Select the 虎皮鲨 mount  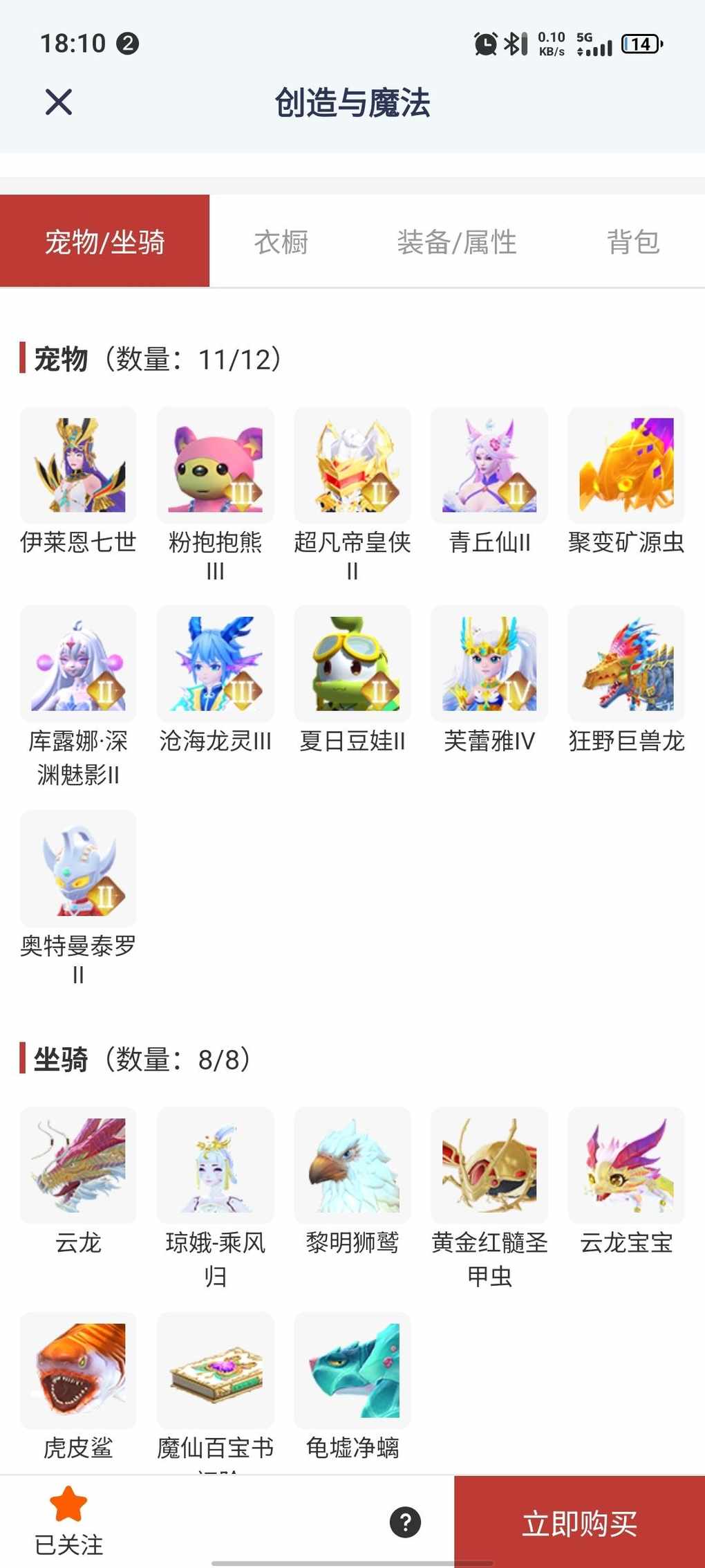(78, 1369)
